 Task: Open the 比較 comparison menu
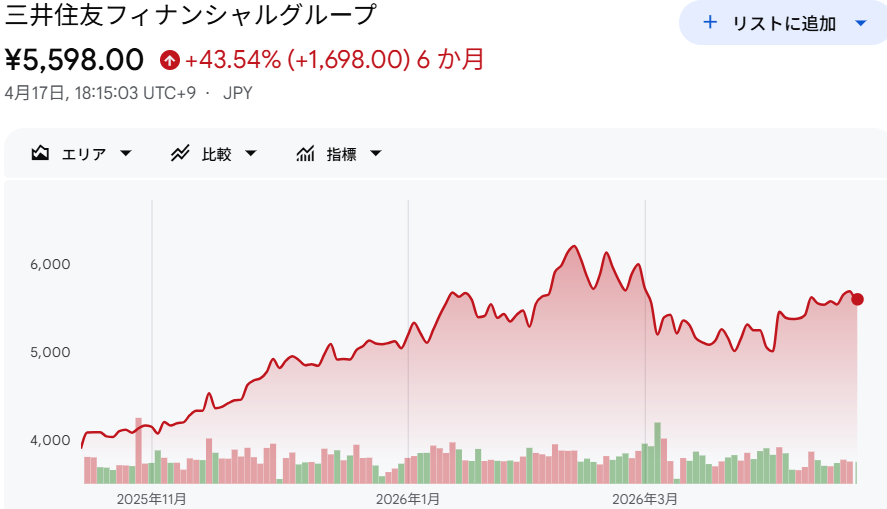214,154
